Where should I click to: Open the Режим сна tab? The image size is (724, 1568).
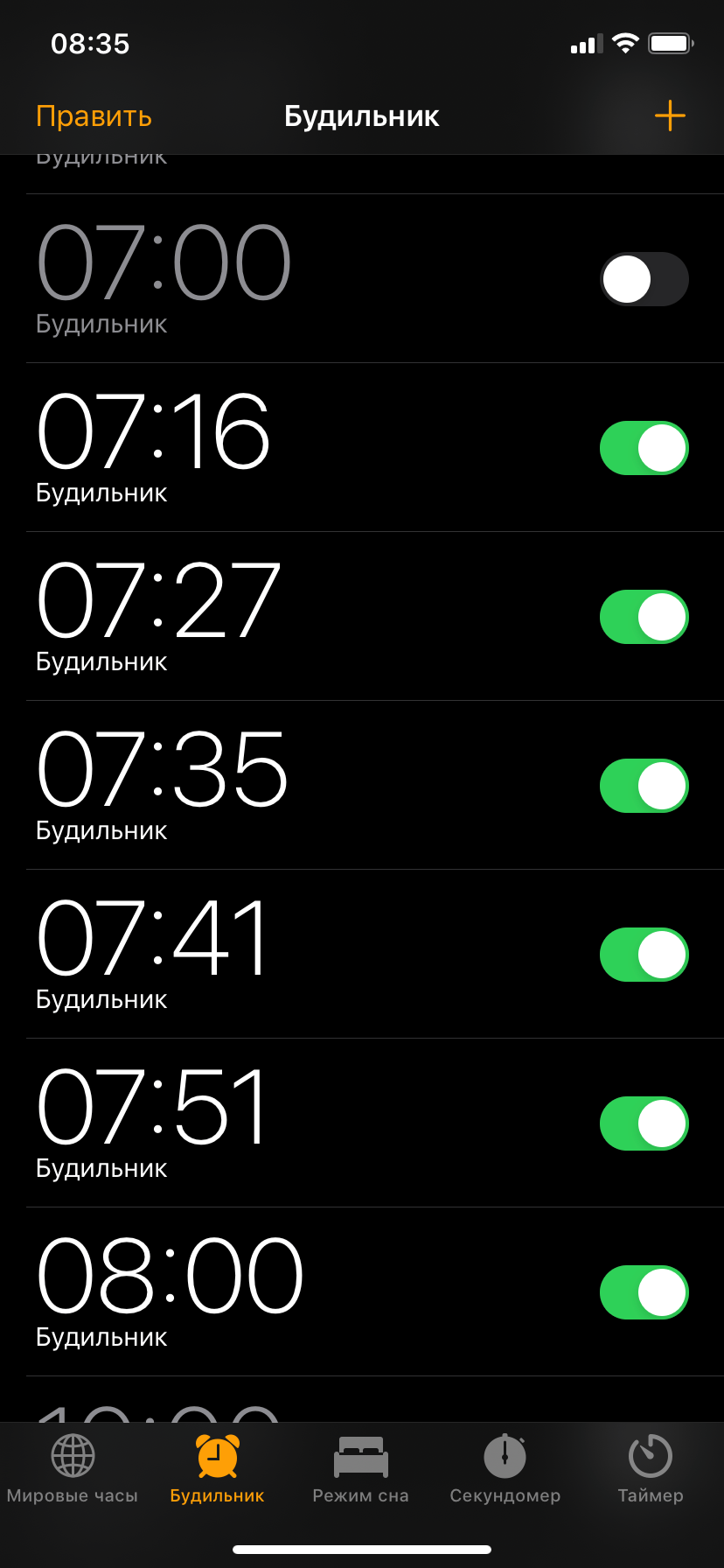click(x=361, y=1470)
